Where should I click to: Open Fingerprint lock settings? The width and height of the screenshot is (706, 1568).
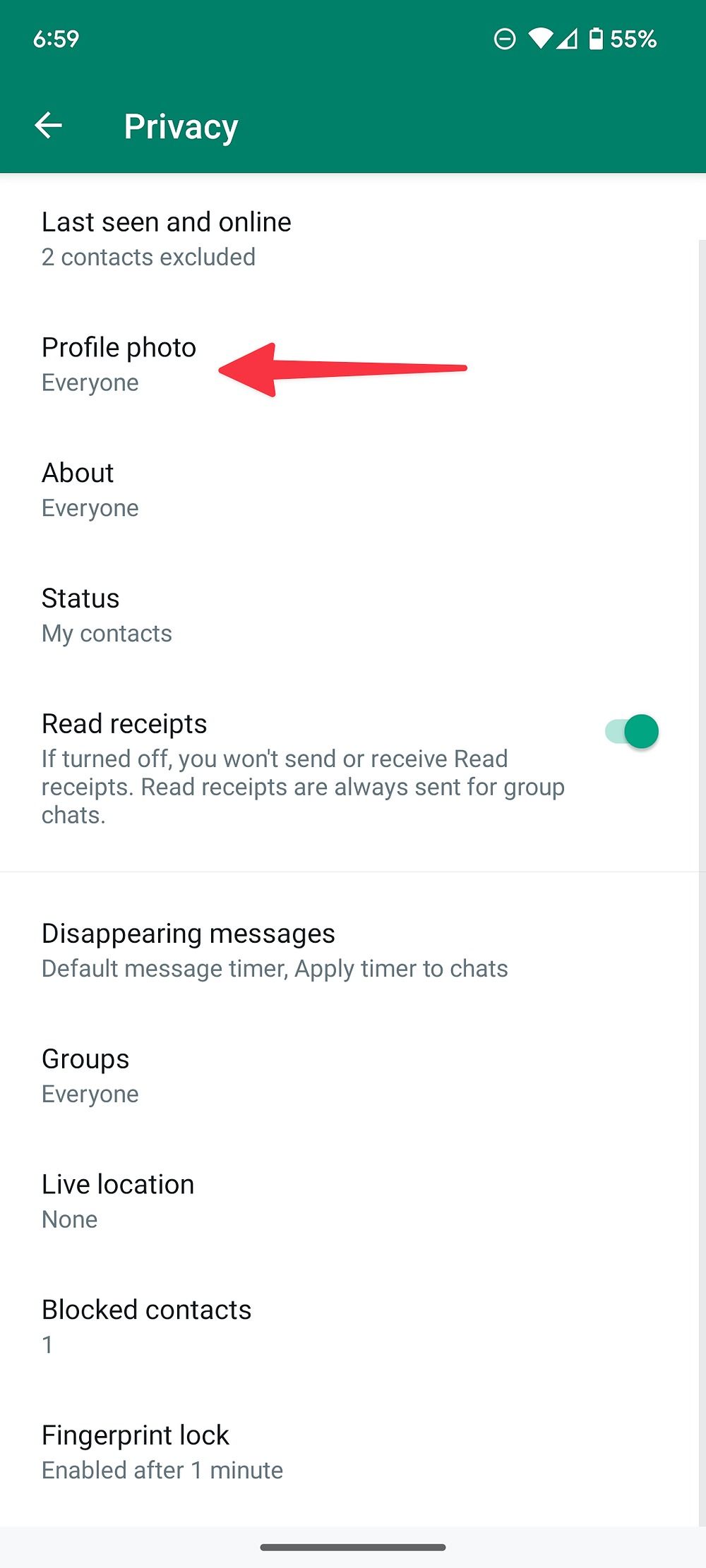pyautogui.click(x=349, y=1453)
